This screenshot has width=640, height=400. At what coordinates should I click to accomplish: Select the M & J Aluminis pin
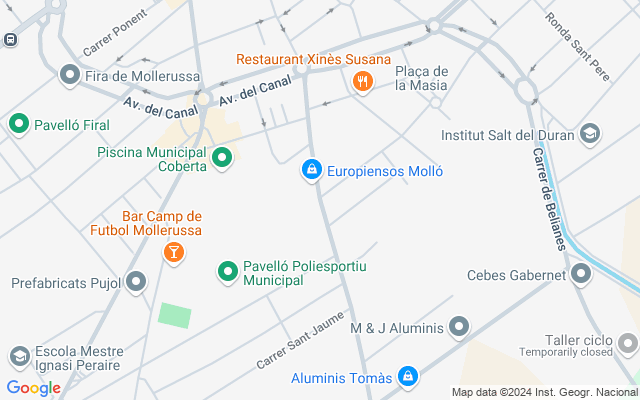[x=459, y=327]
